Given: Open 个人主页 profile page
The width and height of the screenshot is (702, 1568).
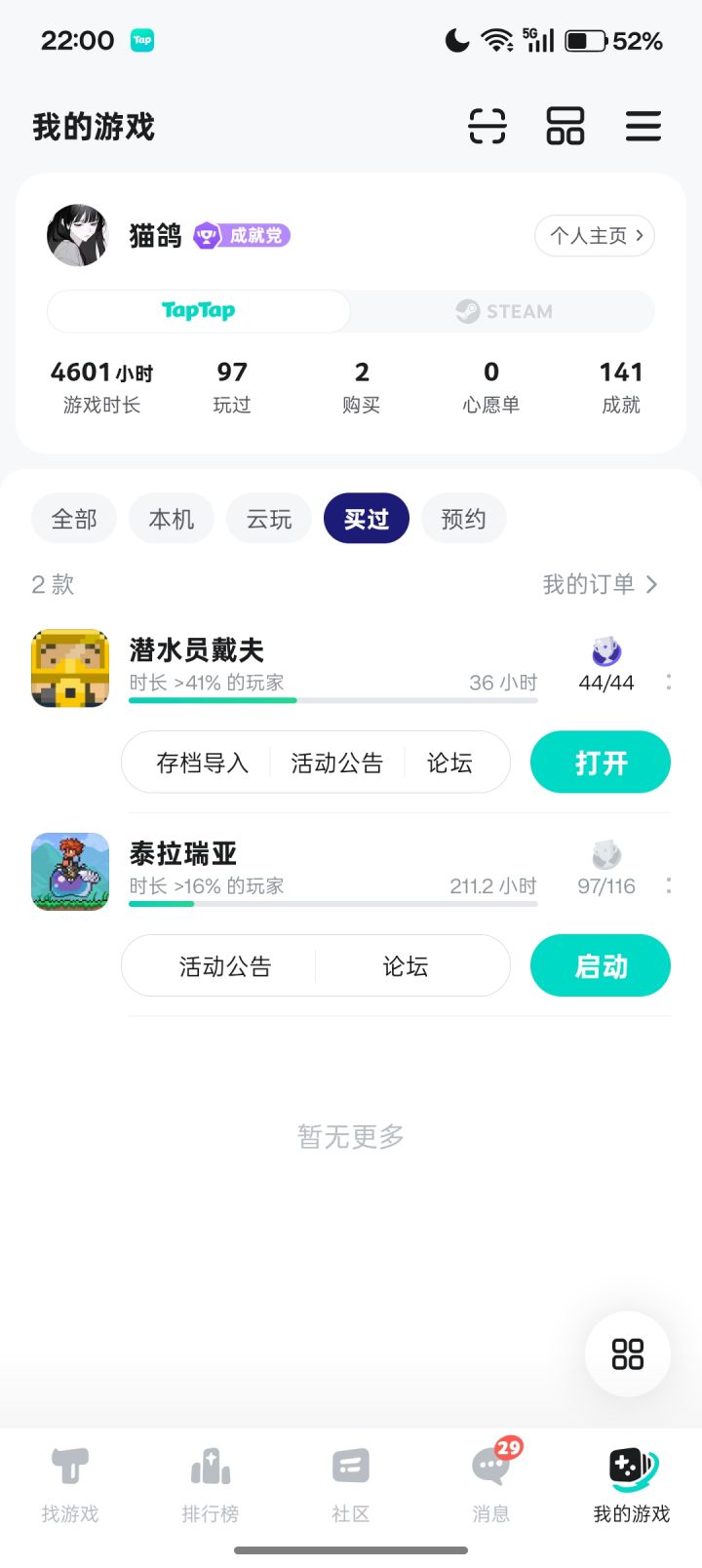Looking at the screenshot, I should pos(595,236).
